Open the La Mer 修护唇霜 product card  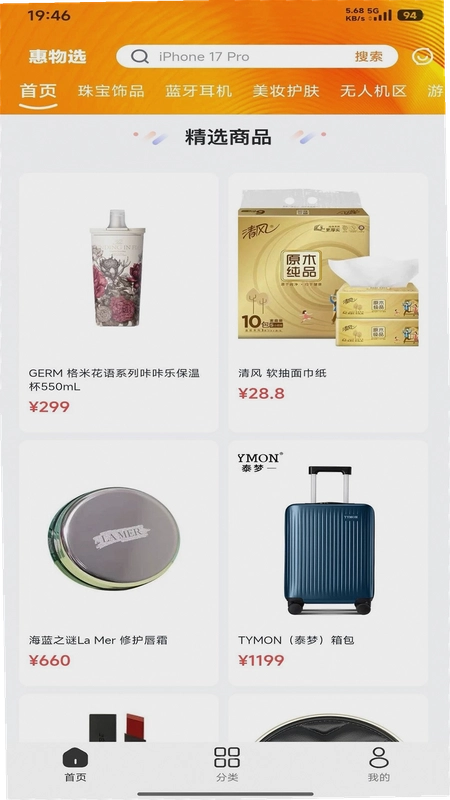[x=119, y=563]
